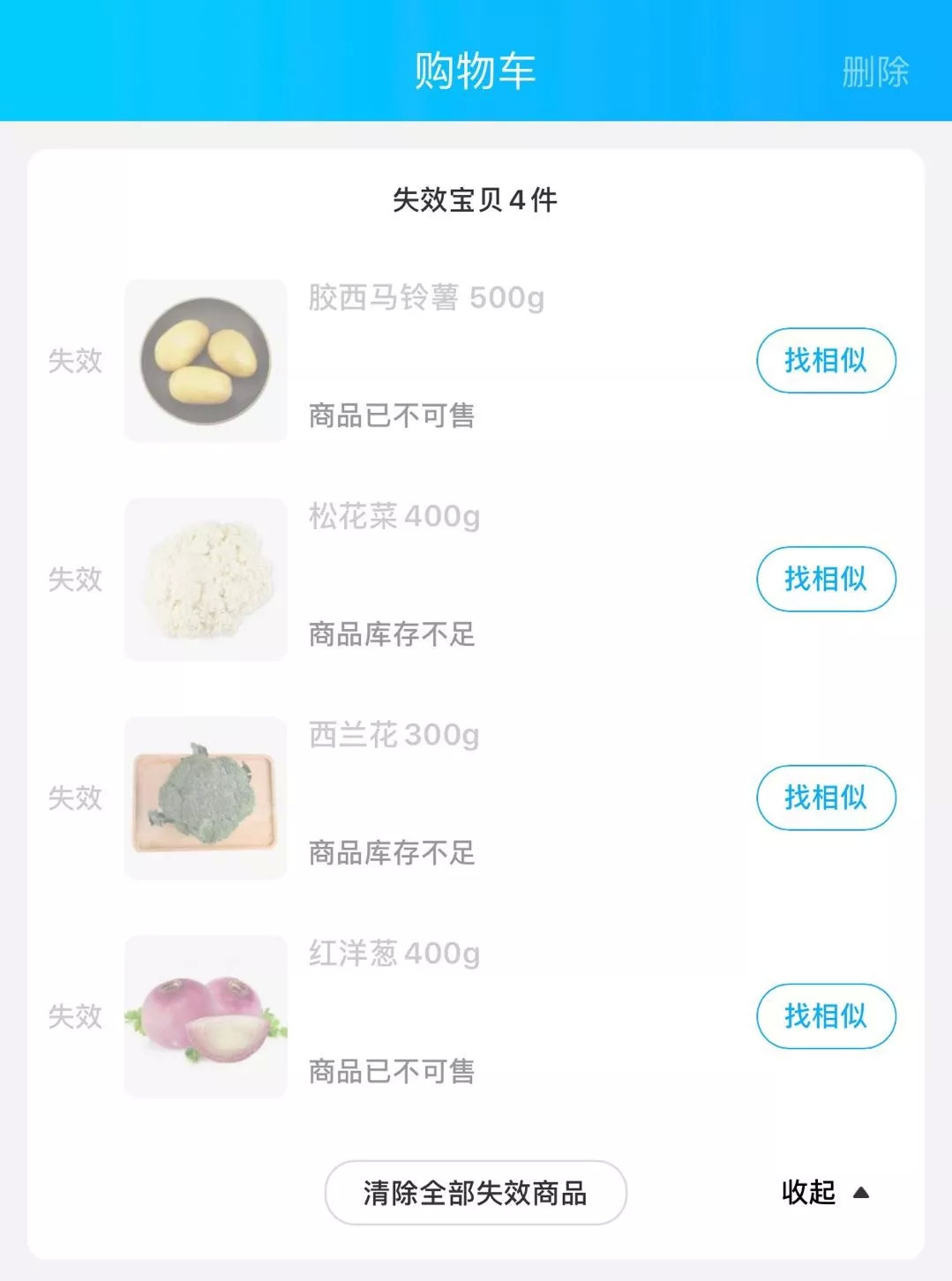Find similar items for 胶西马铃薯 500g
Image resolution: width=952 pixels, height=1281 pixels.
point(826,360)
